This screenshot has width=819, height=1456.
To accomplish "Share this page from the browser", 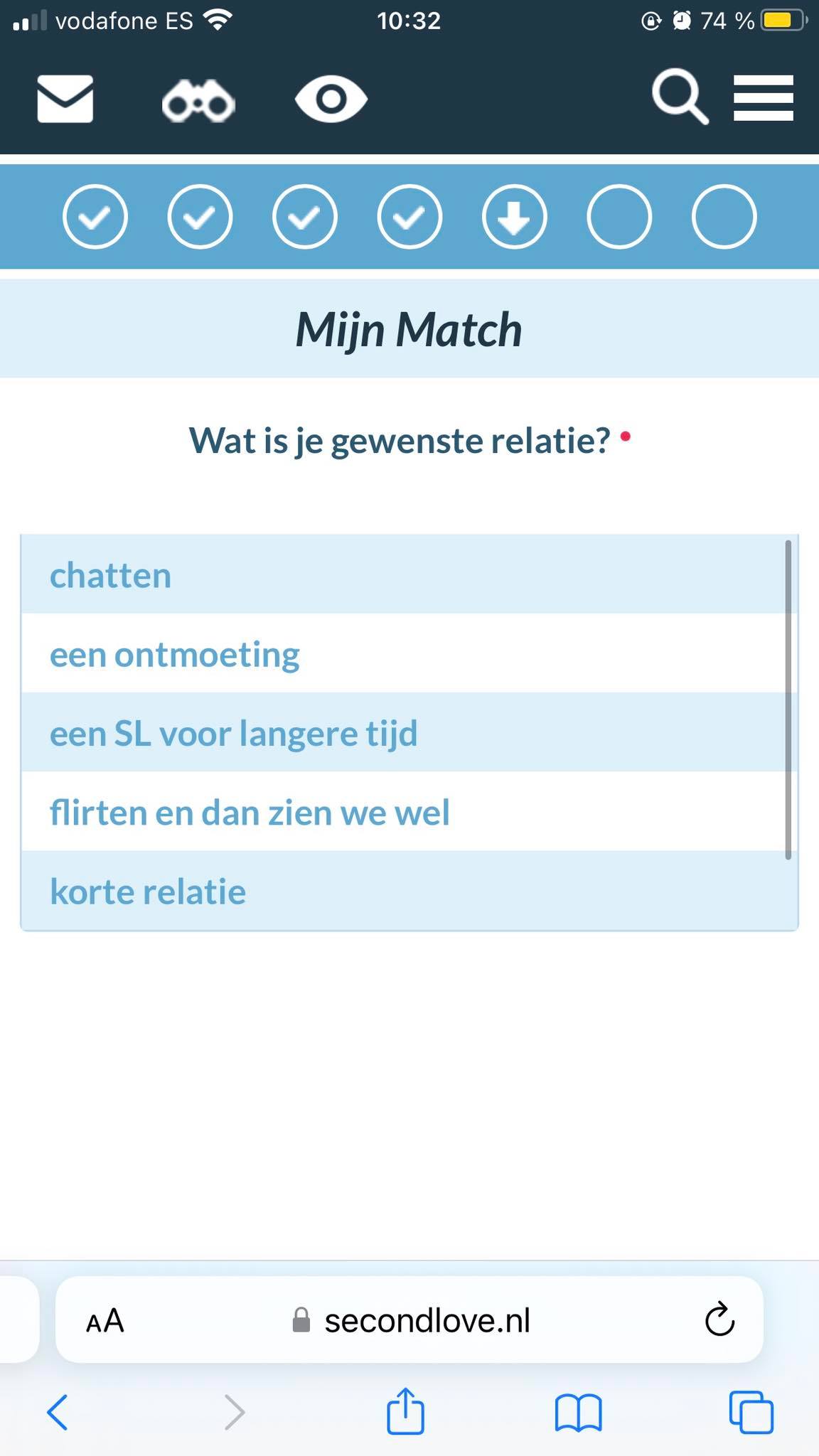I will pos(405,1410).
